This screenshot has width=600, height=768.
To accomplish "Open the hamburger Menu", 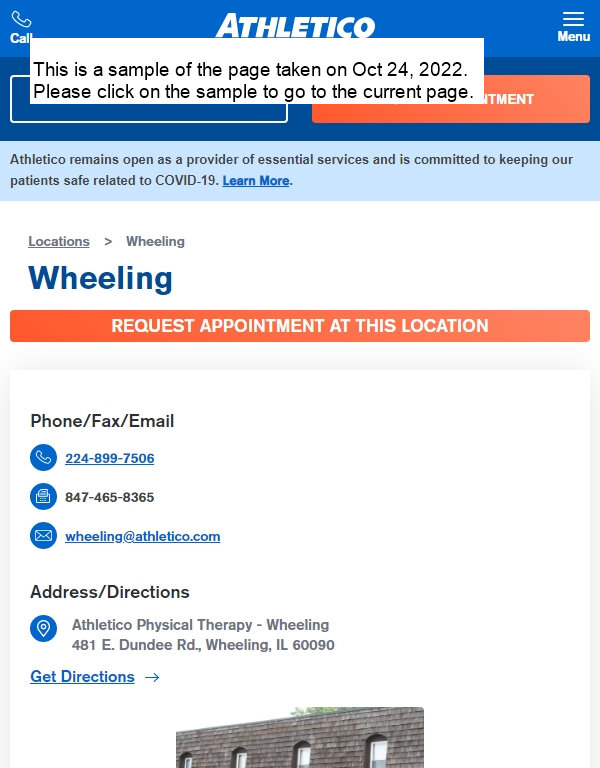I will point(573,26).
